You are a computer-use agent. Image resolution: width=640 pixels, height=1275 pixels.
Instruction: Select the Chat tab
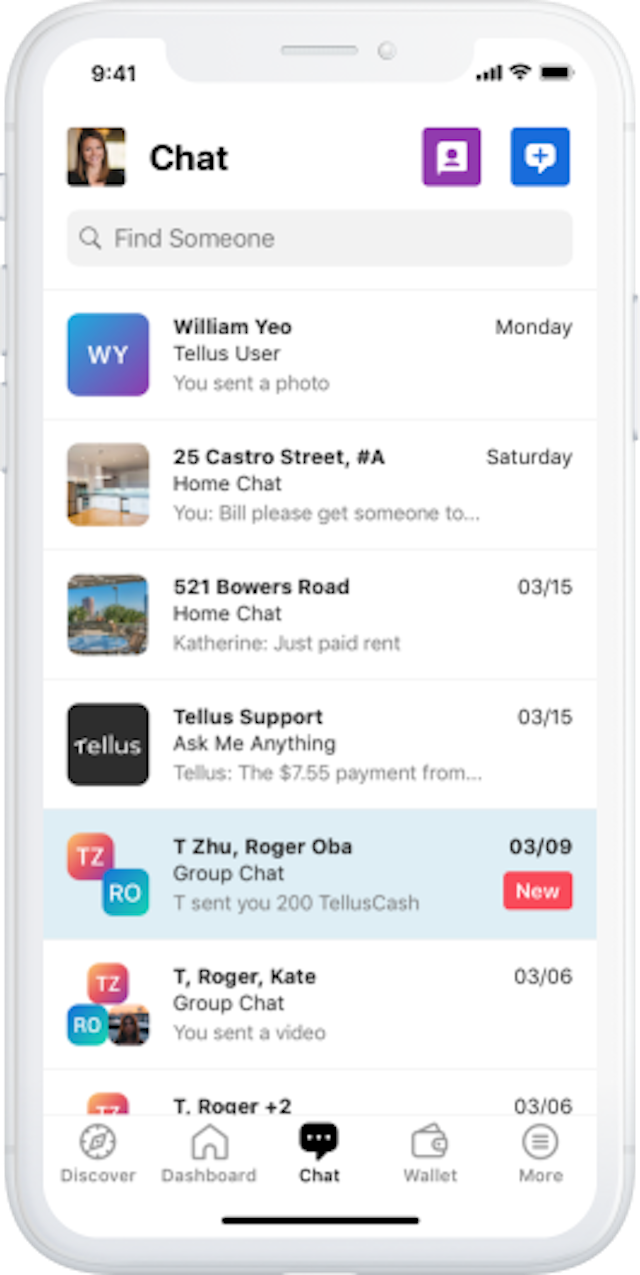[320, 1153]
